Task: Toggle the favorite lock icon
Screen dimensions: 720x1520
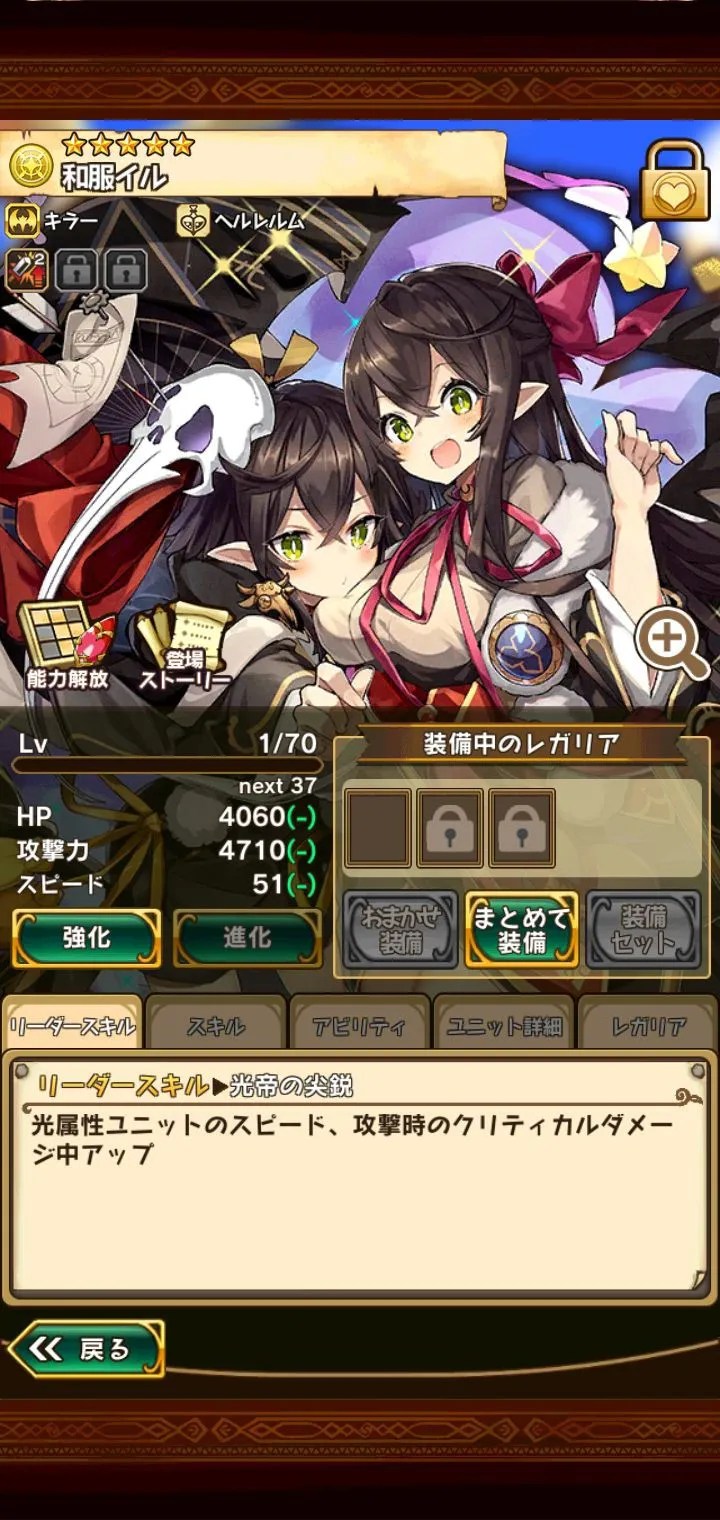Action: [674, 181]
